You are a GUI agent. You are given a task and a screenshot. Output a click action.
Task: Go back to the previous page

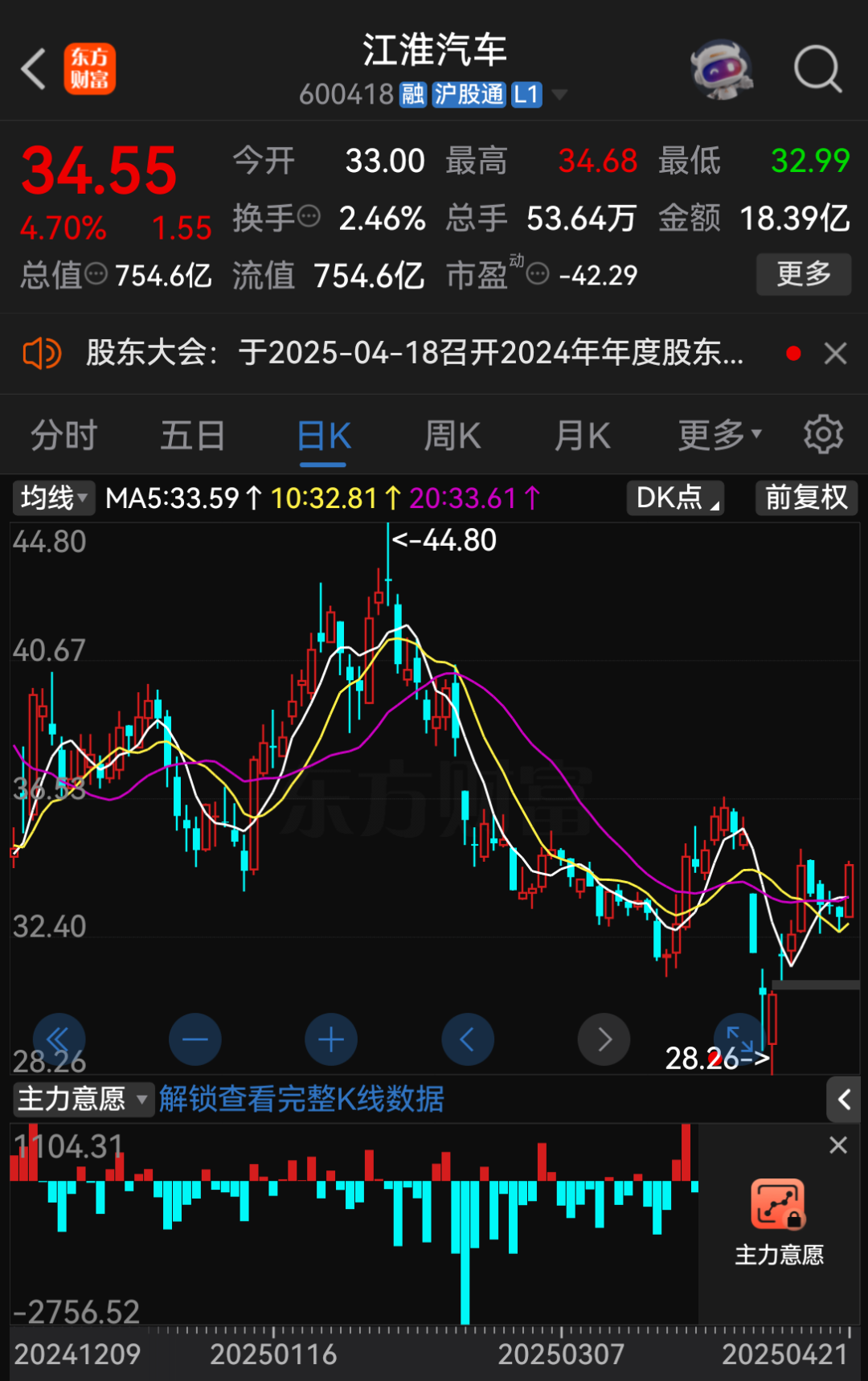[34, 69]
